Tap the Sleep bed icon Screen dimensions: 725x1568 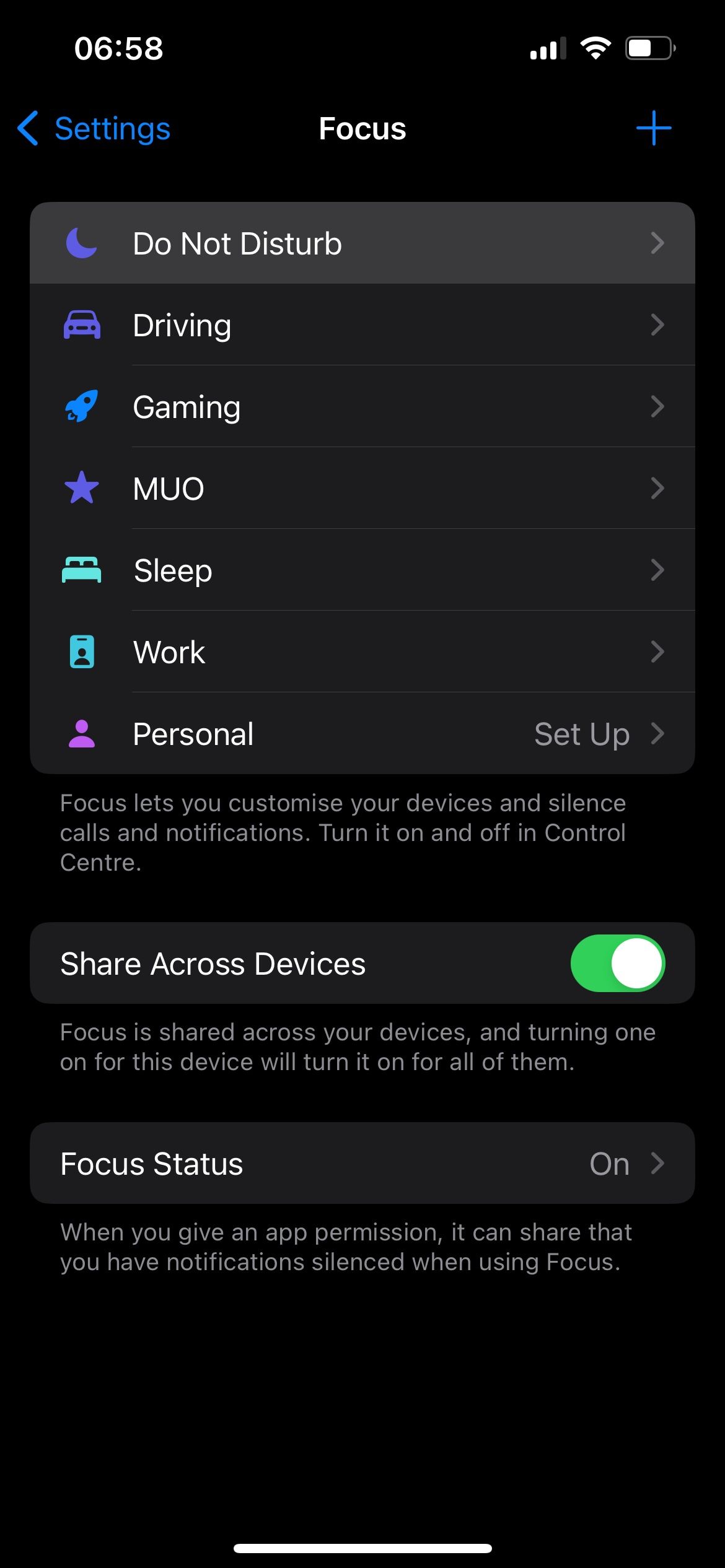click(x=81, y=570)
